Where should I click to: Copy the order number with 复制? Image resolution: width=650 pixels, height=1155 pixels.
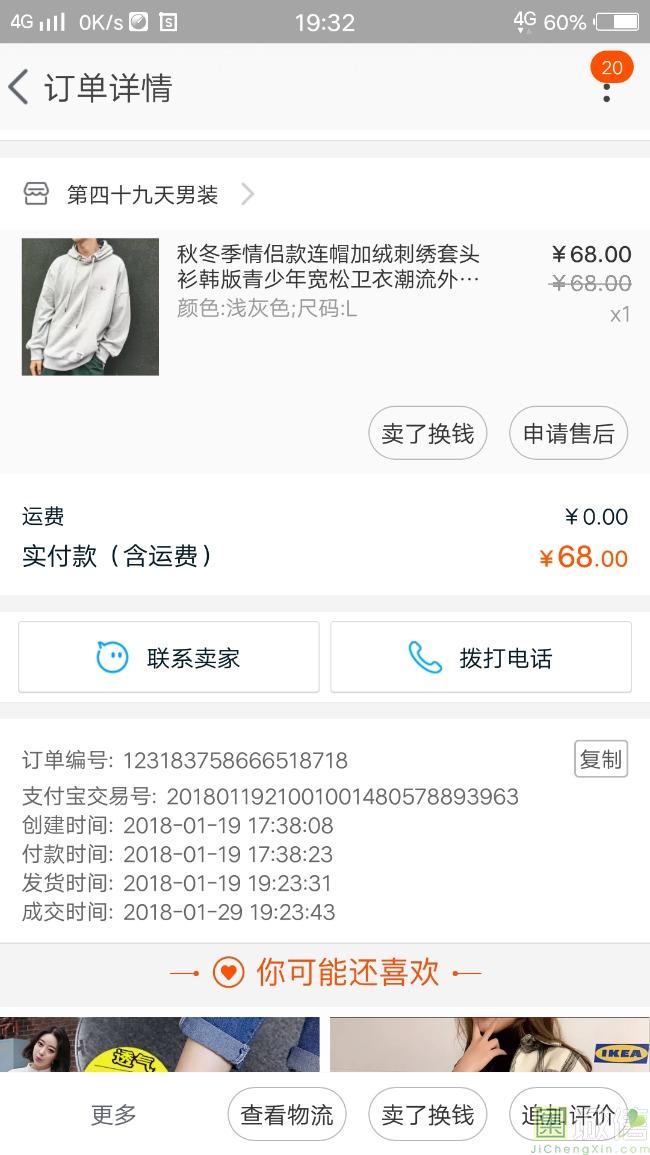pyautogui.click(x=600, y=759)
